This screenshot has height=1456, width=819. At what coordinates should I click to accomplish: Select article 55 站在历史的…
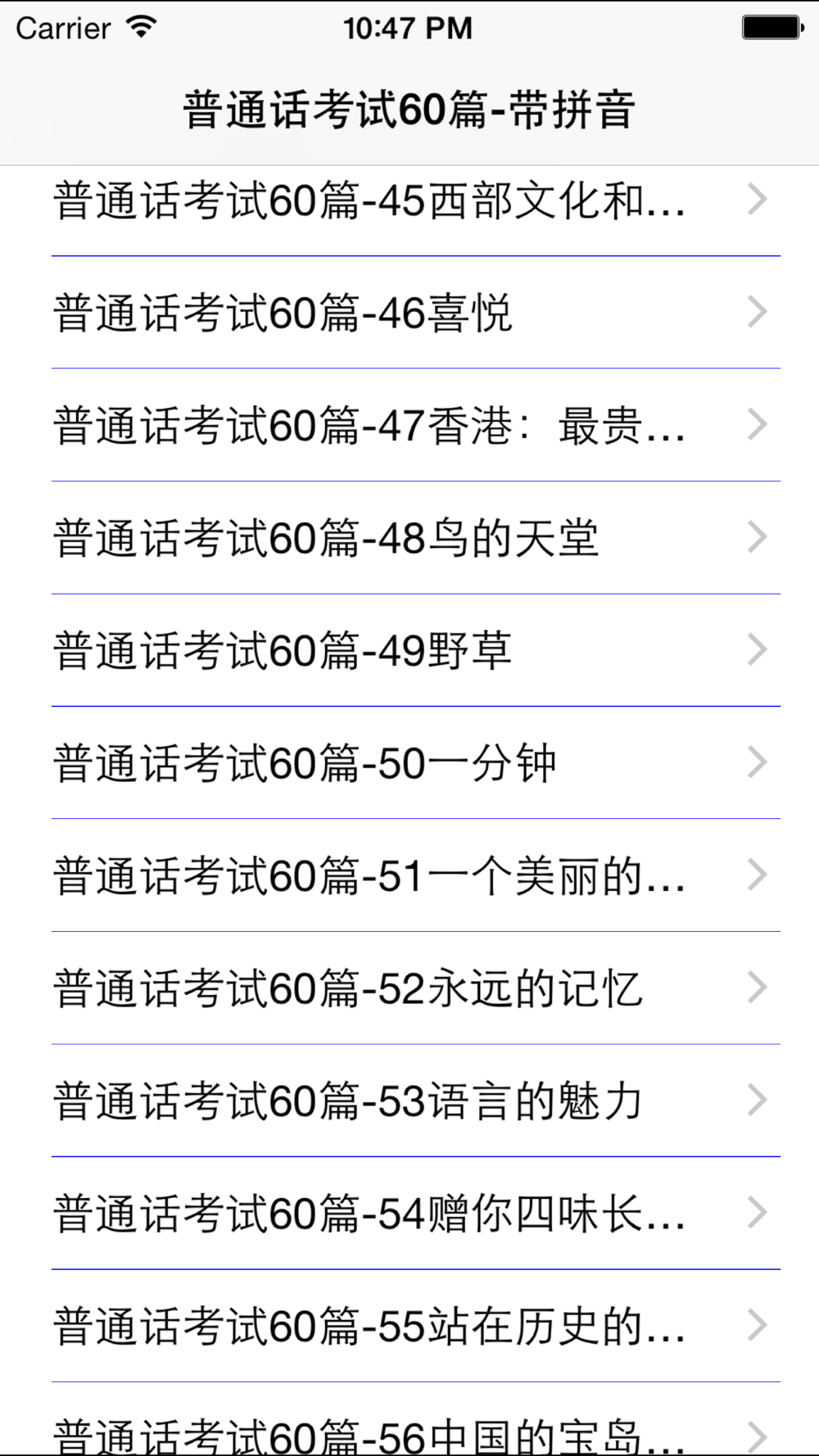pos(369,1327)
